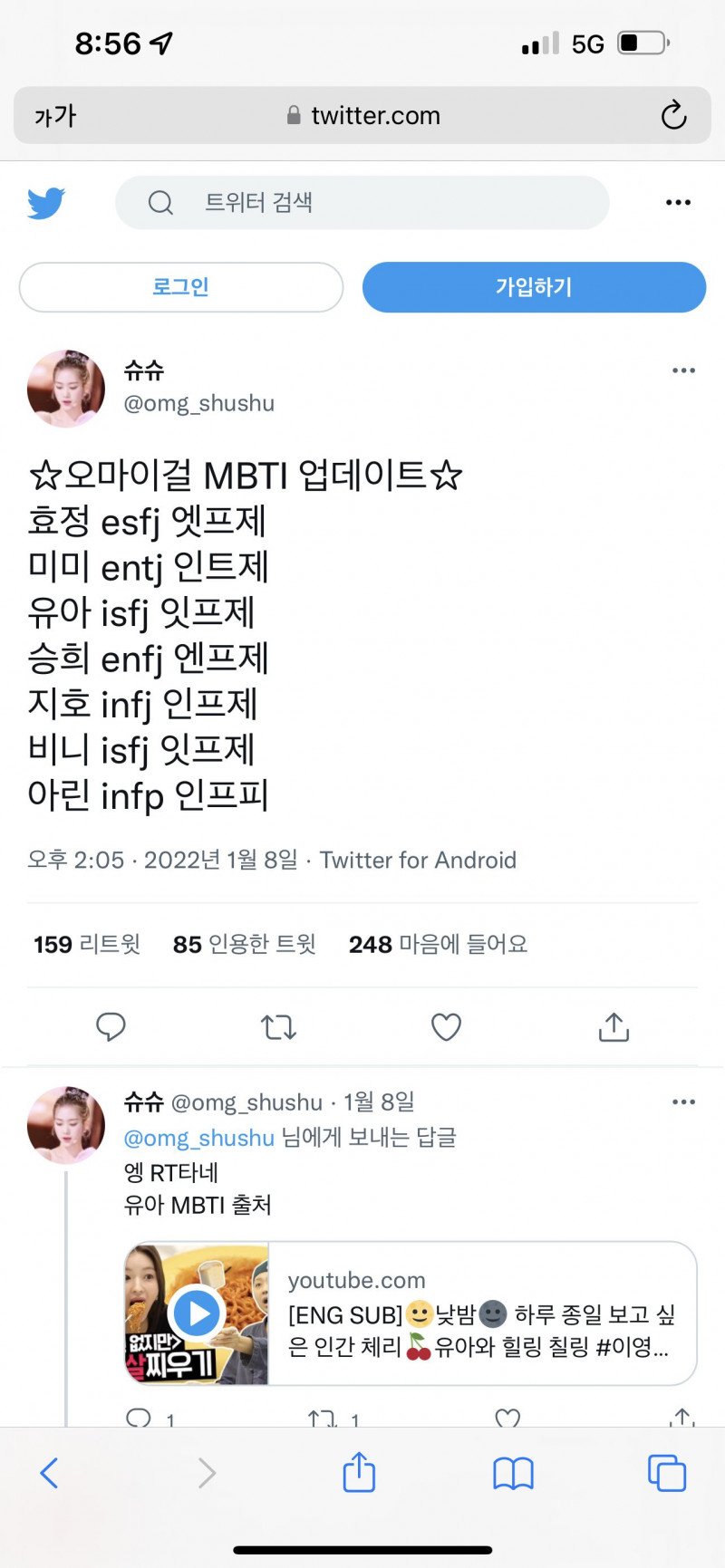Viewport: 725px width, 1568px height.
Task: Open the more options on the main tweet
Action: tap(683, 370)
